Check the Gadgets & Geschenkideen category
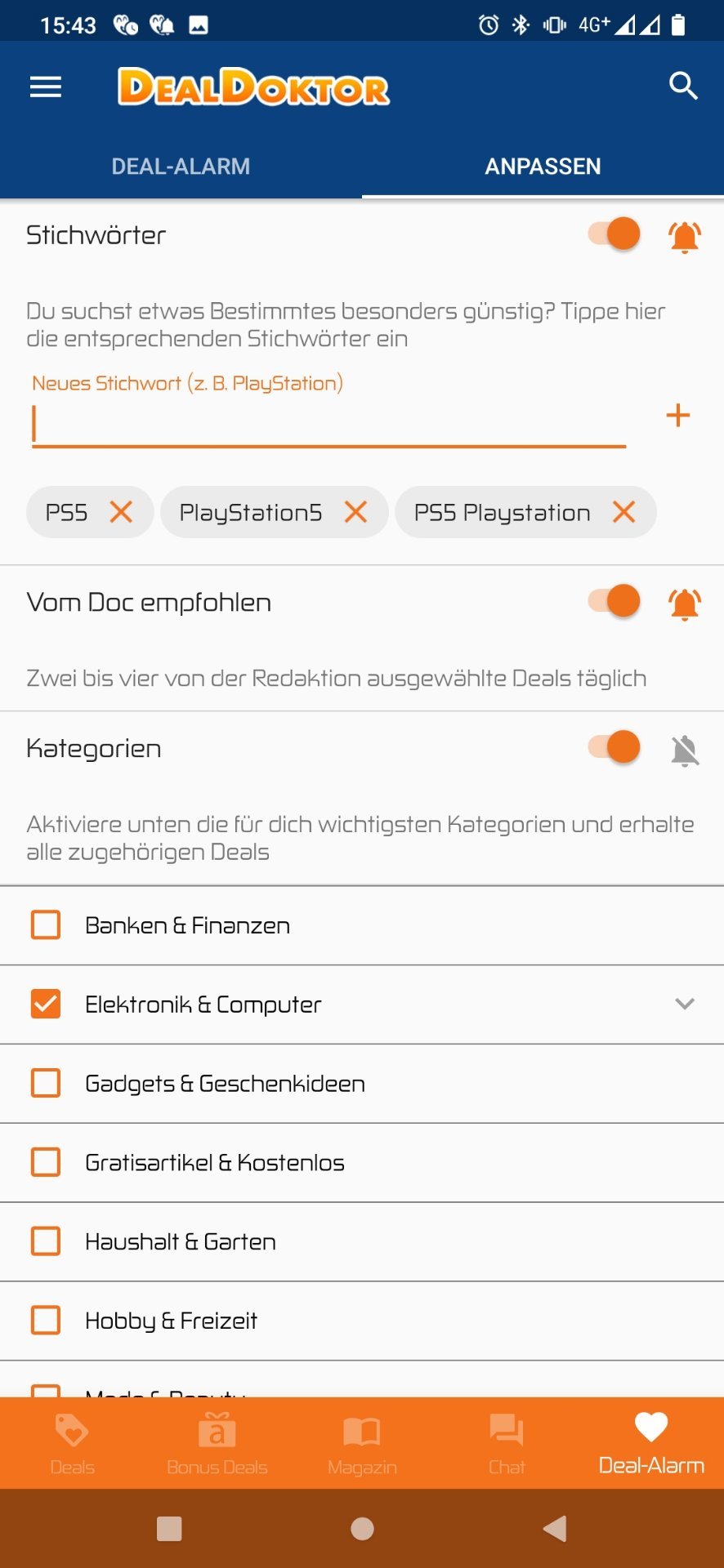 46,1084
